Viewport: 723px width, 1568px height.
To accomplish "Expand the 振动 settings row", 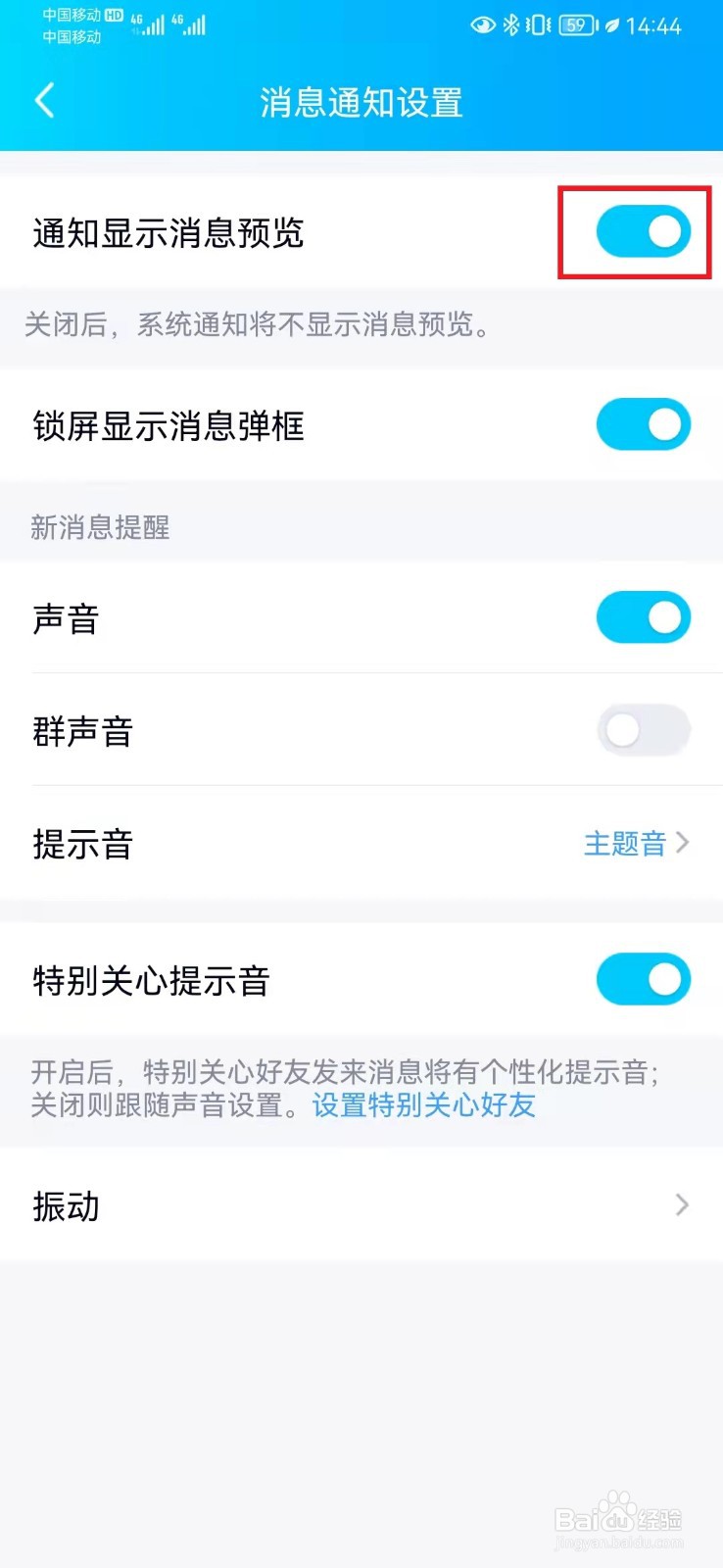I will click(683, 1205).
